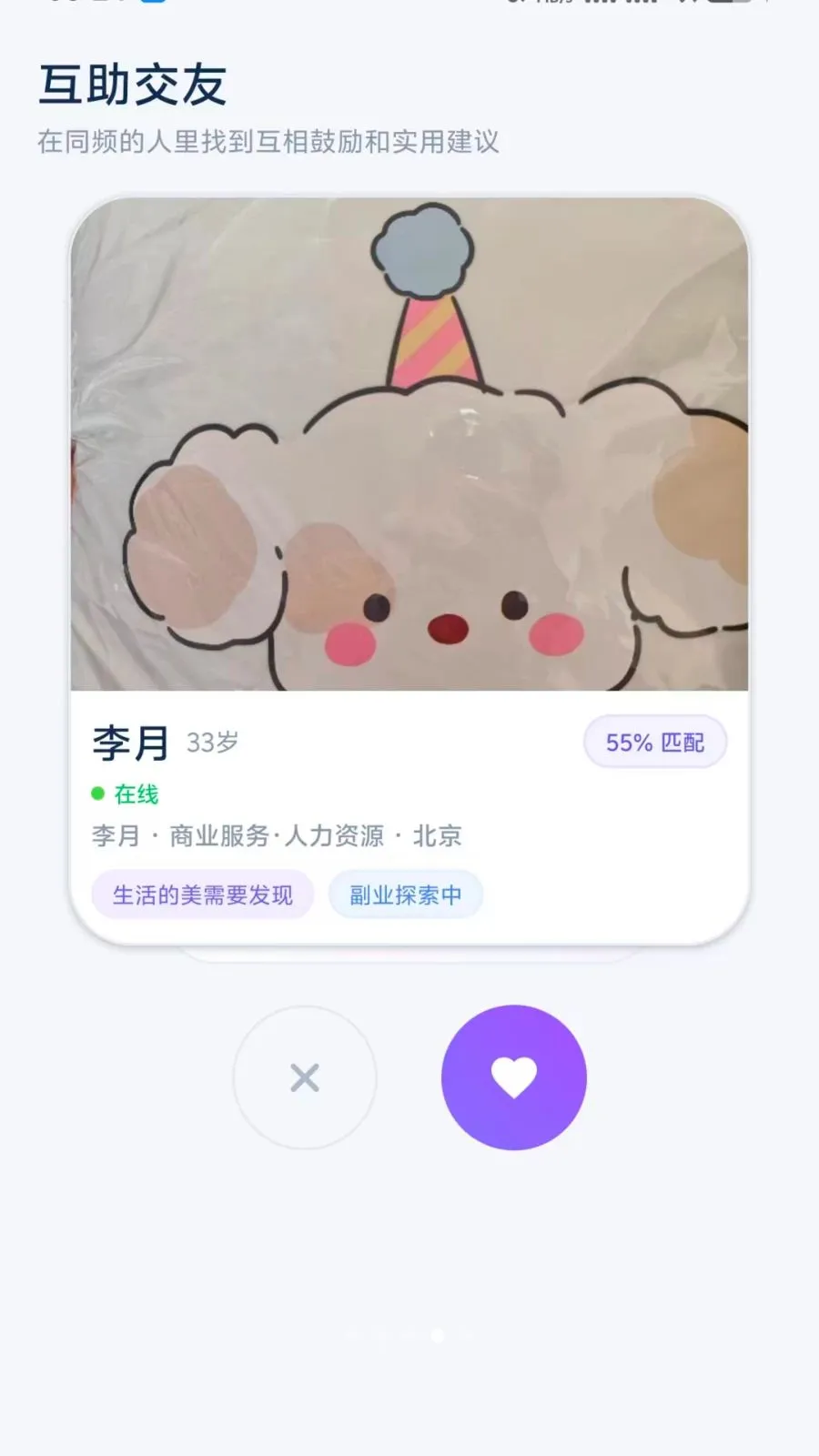Tap the X icon to skip this profile
The height and width of the screenshot is (1456, 819).
pyautogui.click(x=305, y=1077)
